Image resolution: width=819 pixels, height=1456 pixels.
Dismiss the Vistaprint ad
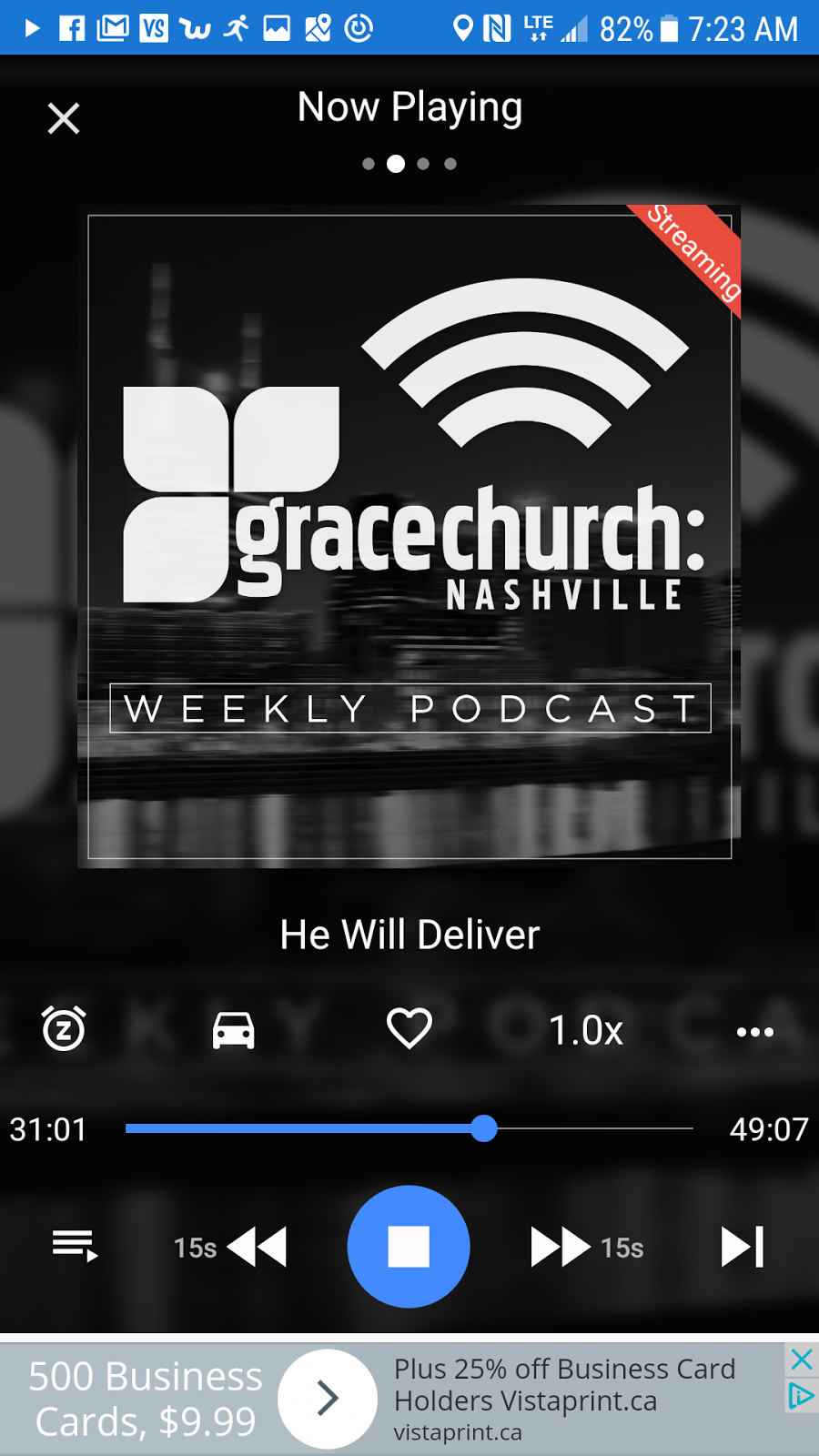pos(801,1360)
